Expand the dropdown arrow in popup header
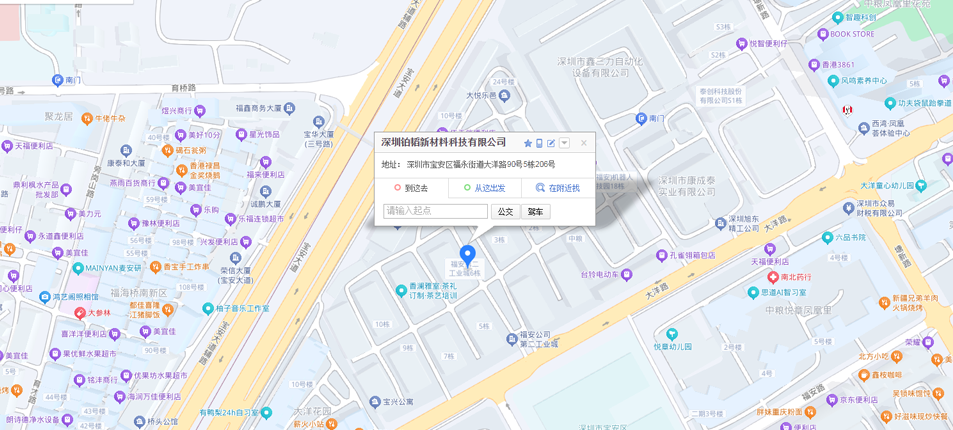The image size is (953, 430). pyautogui.click(x=564, y=144)
